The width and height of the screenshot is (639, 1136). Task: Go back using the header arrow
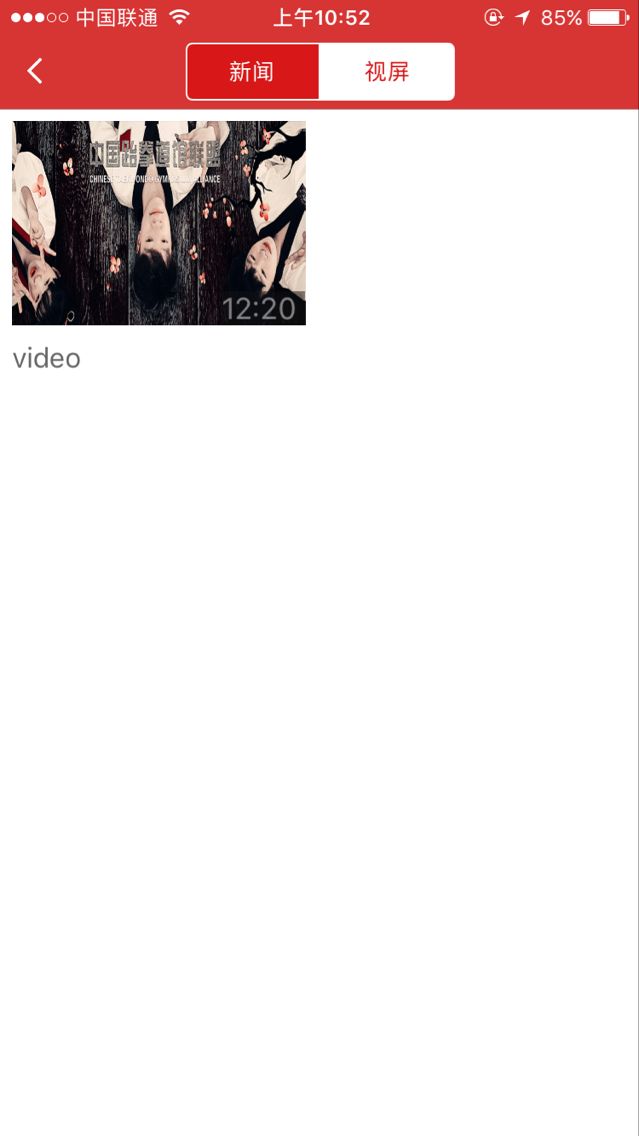tap(34, 71)
